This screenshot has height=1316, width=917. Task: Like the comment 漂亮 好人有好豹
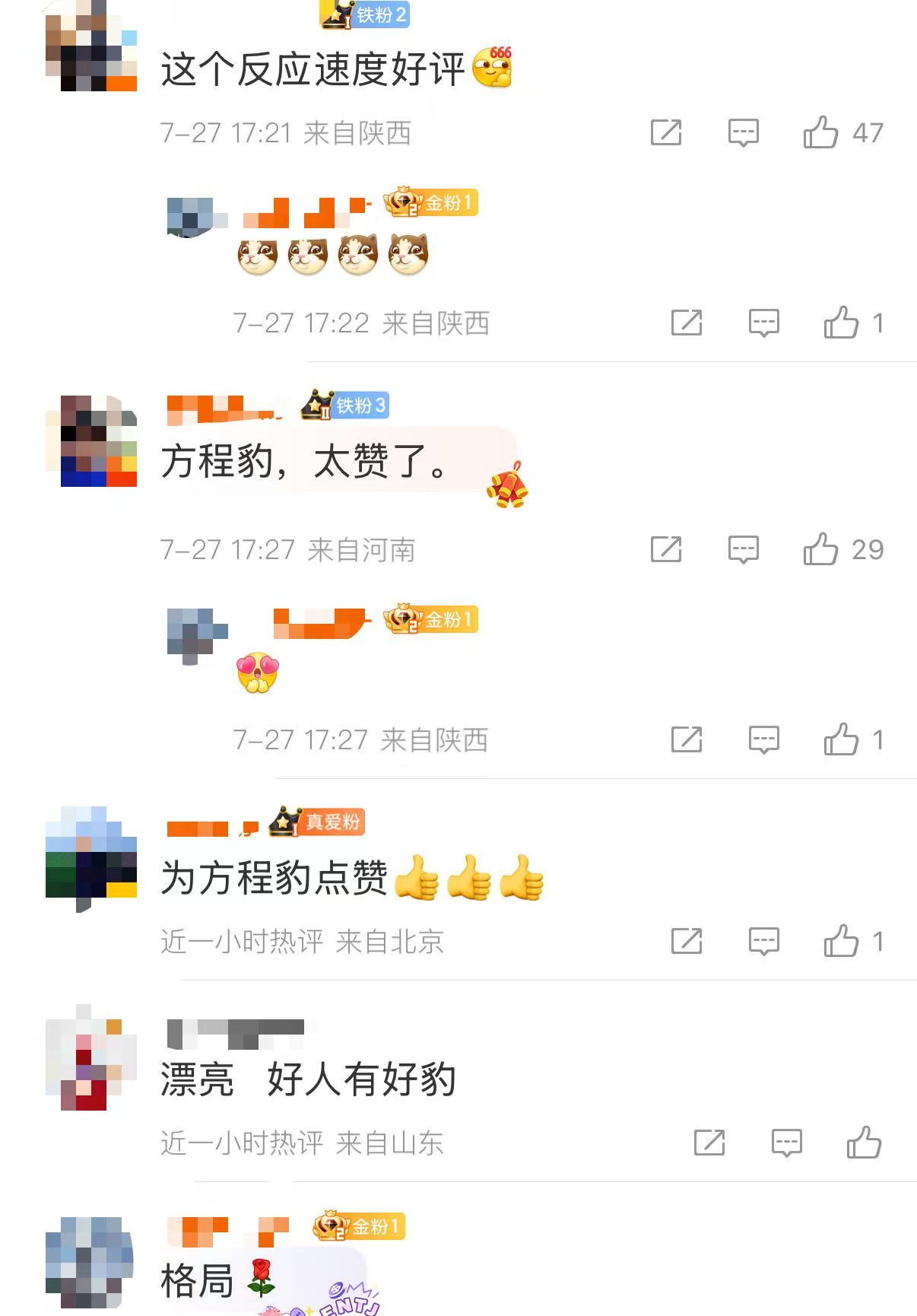point(864,1142)
